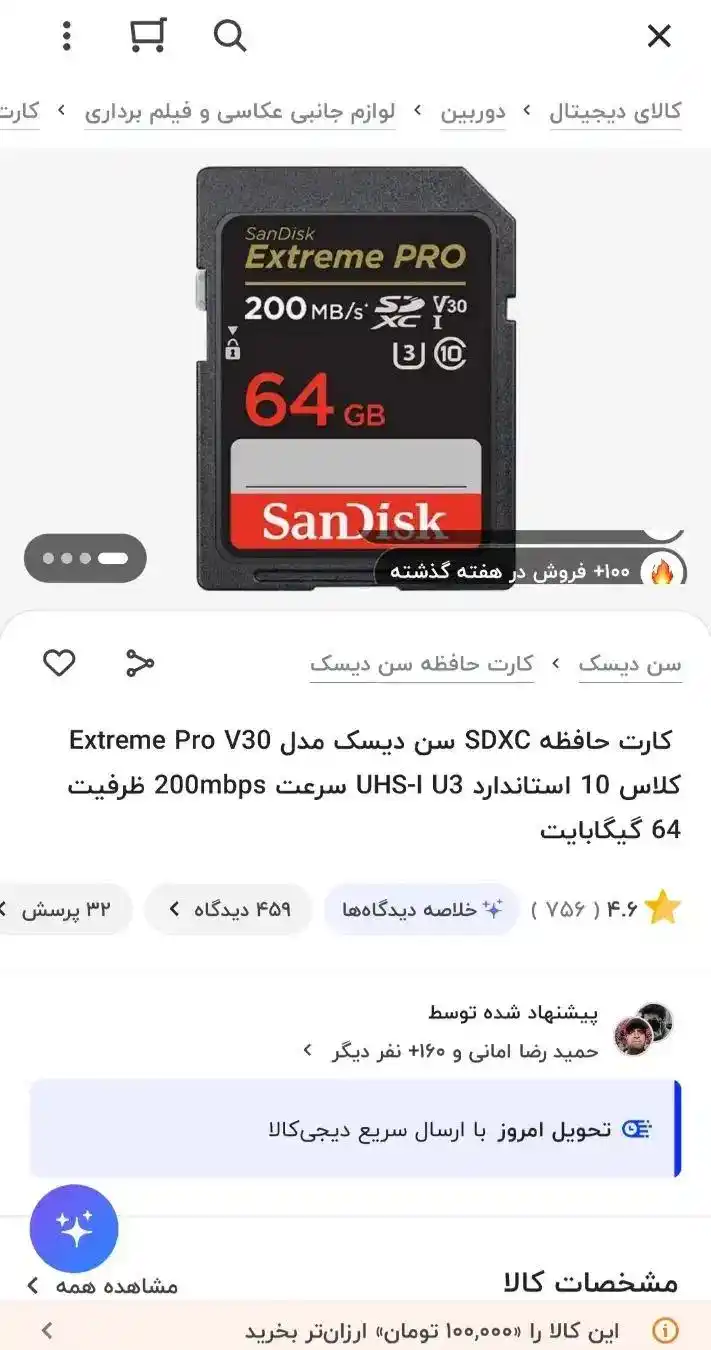Open the shopping cart
This screenshot has width=711, height=1350.
(x=147, y=37)
